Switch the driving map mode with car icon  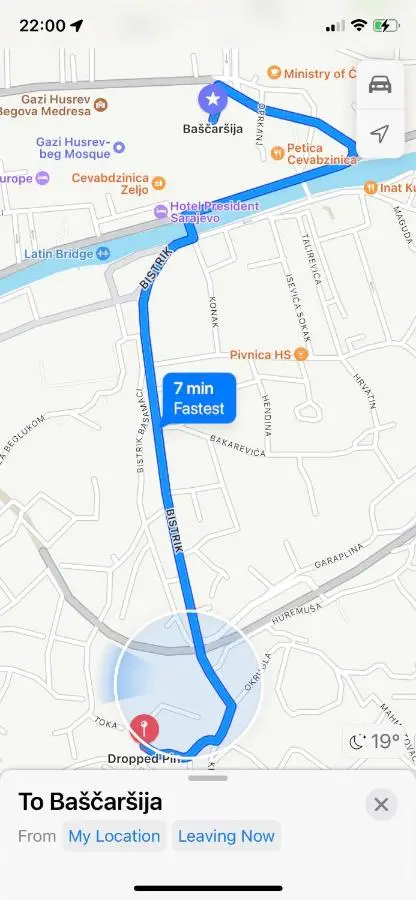[x=380, y=84]
